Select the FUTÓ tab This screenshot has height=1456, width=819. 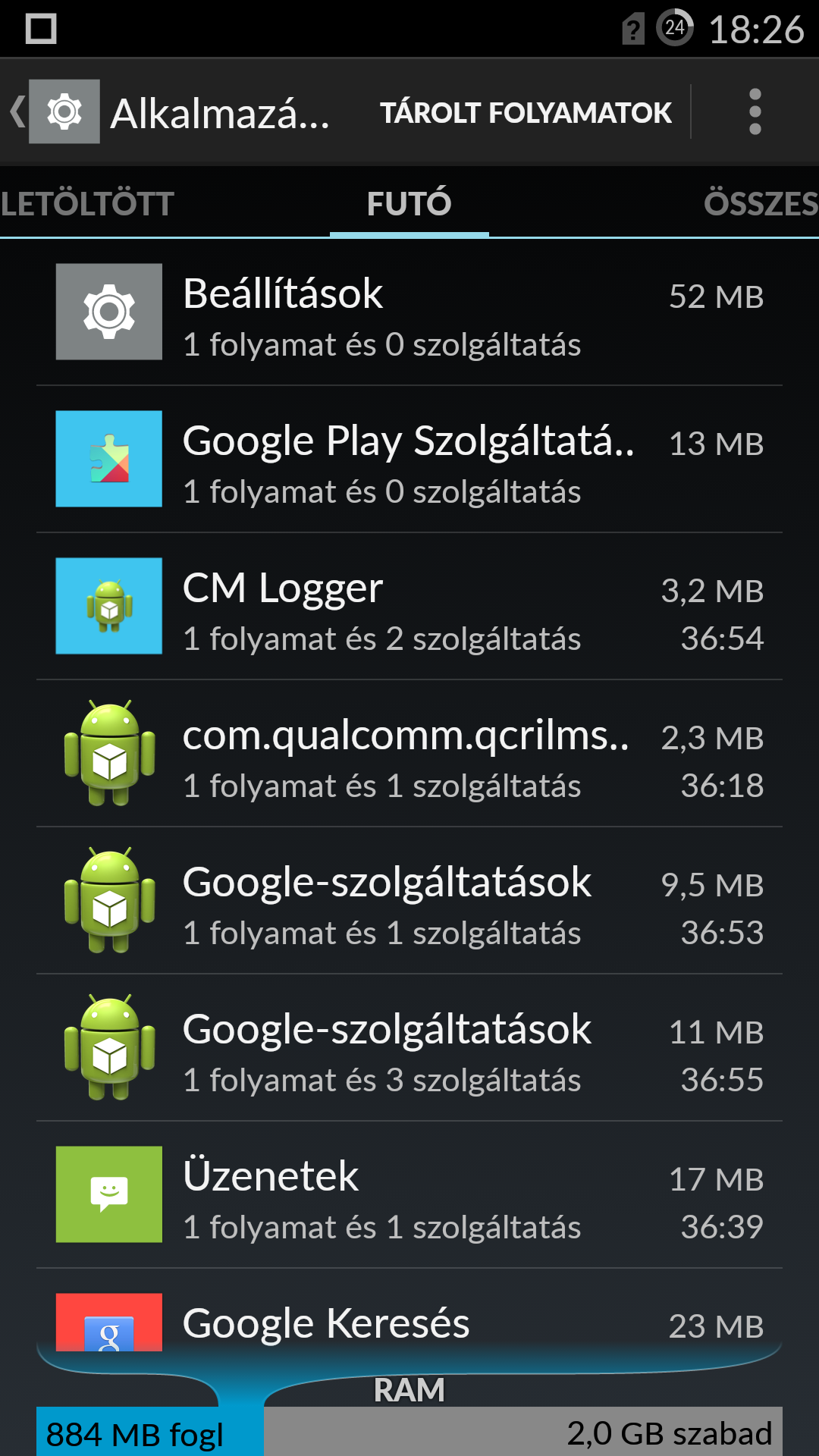[409, 203]
